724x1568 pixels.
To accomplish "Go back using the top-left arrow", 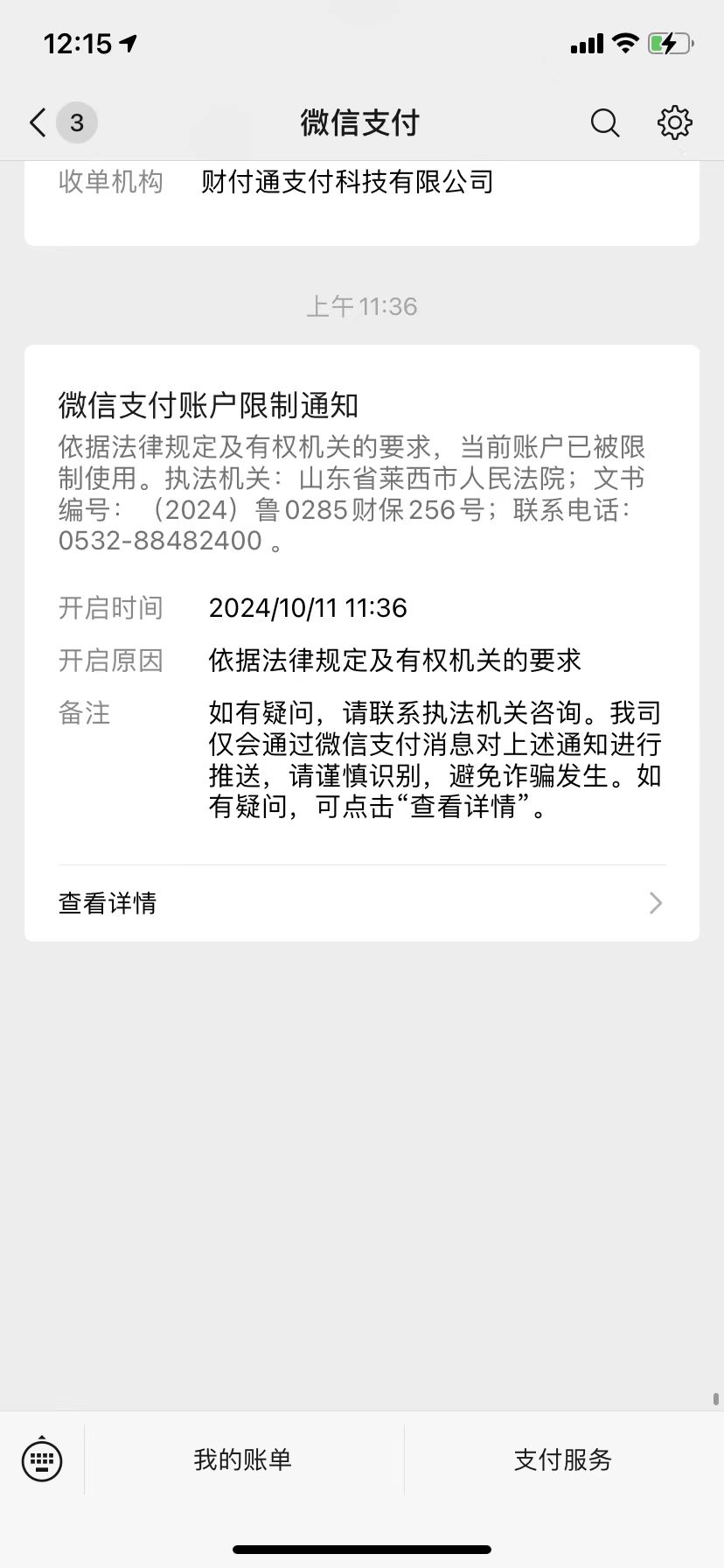I will tap(38, 122).
